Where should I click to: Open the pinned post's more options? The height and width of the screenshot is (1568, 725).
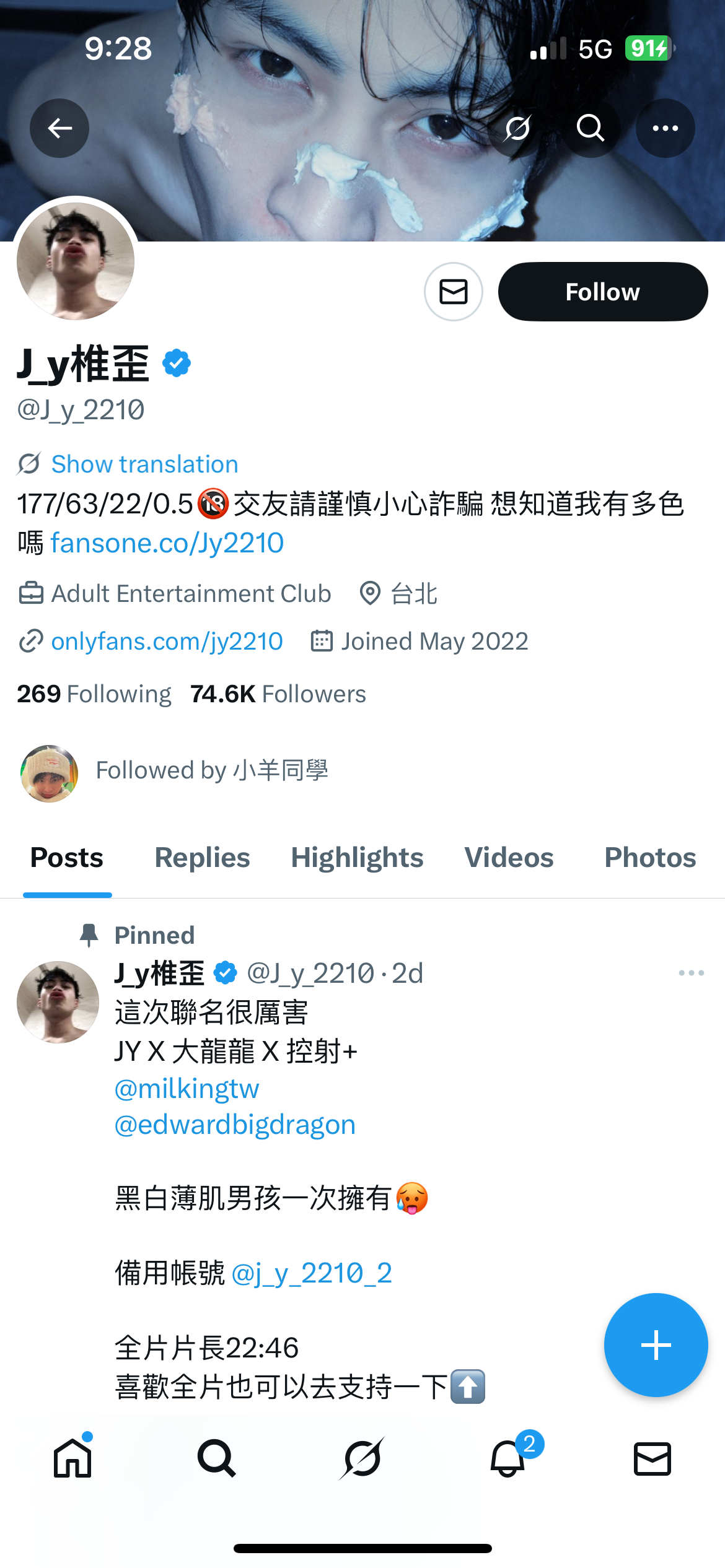click(x=691, y=973)
